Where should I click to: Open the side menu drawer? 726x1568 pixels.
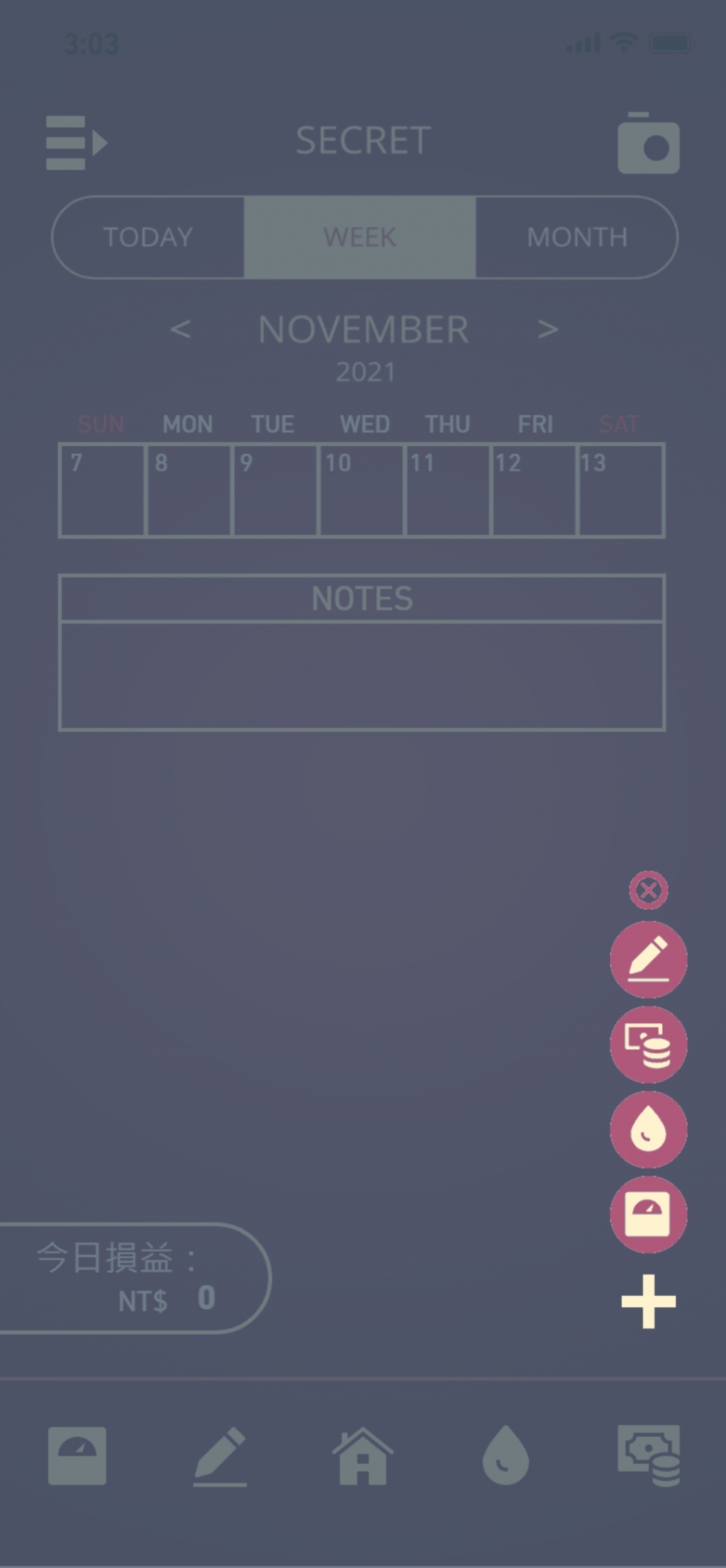[75, 143]
